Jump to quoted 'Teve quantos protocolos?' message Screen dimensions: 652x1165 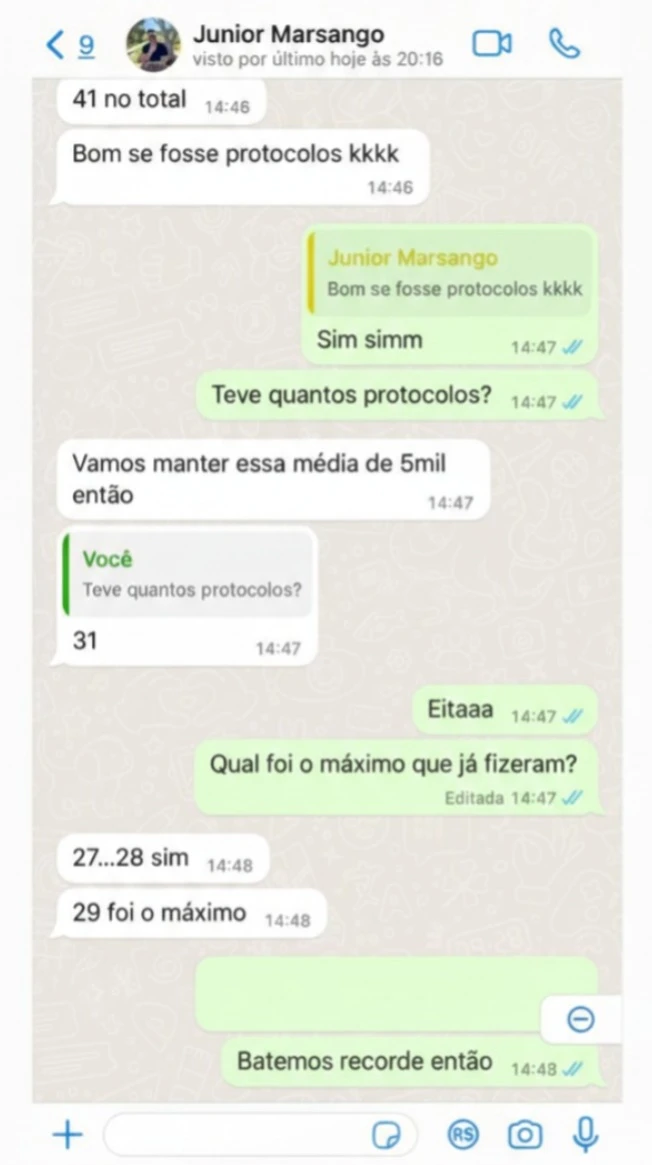(x=188, y=574)
